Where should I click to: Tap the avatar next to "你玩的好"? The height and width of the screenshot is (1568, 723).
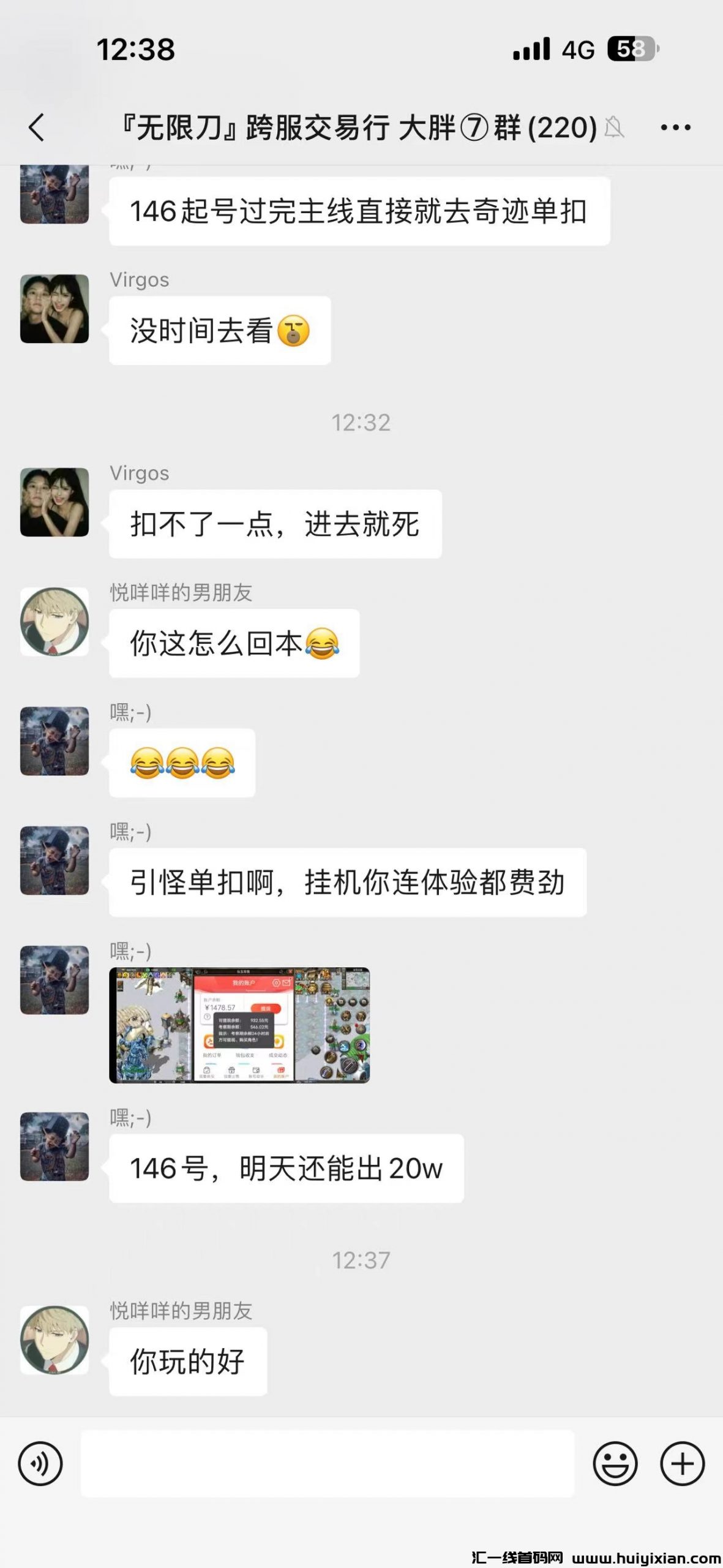(x=54, y=1340)
